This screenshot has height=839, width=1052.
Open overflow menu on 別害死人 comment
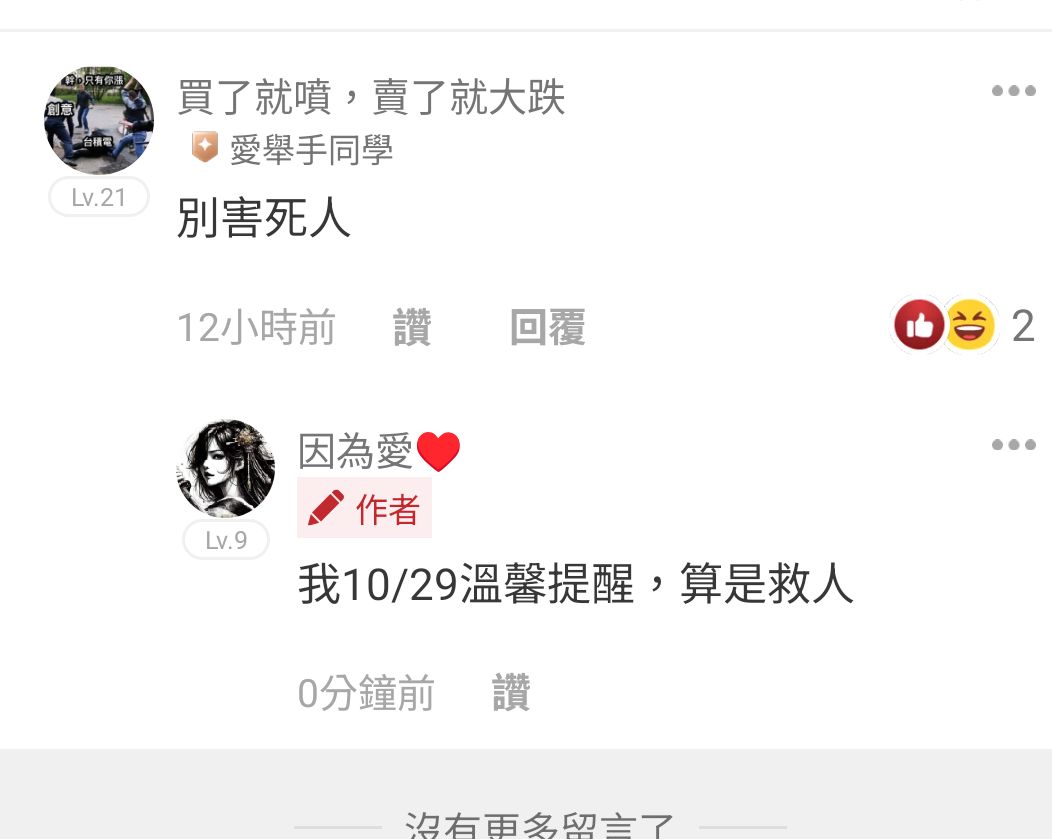[x=1013, y=91]
